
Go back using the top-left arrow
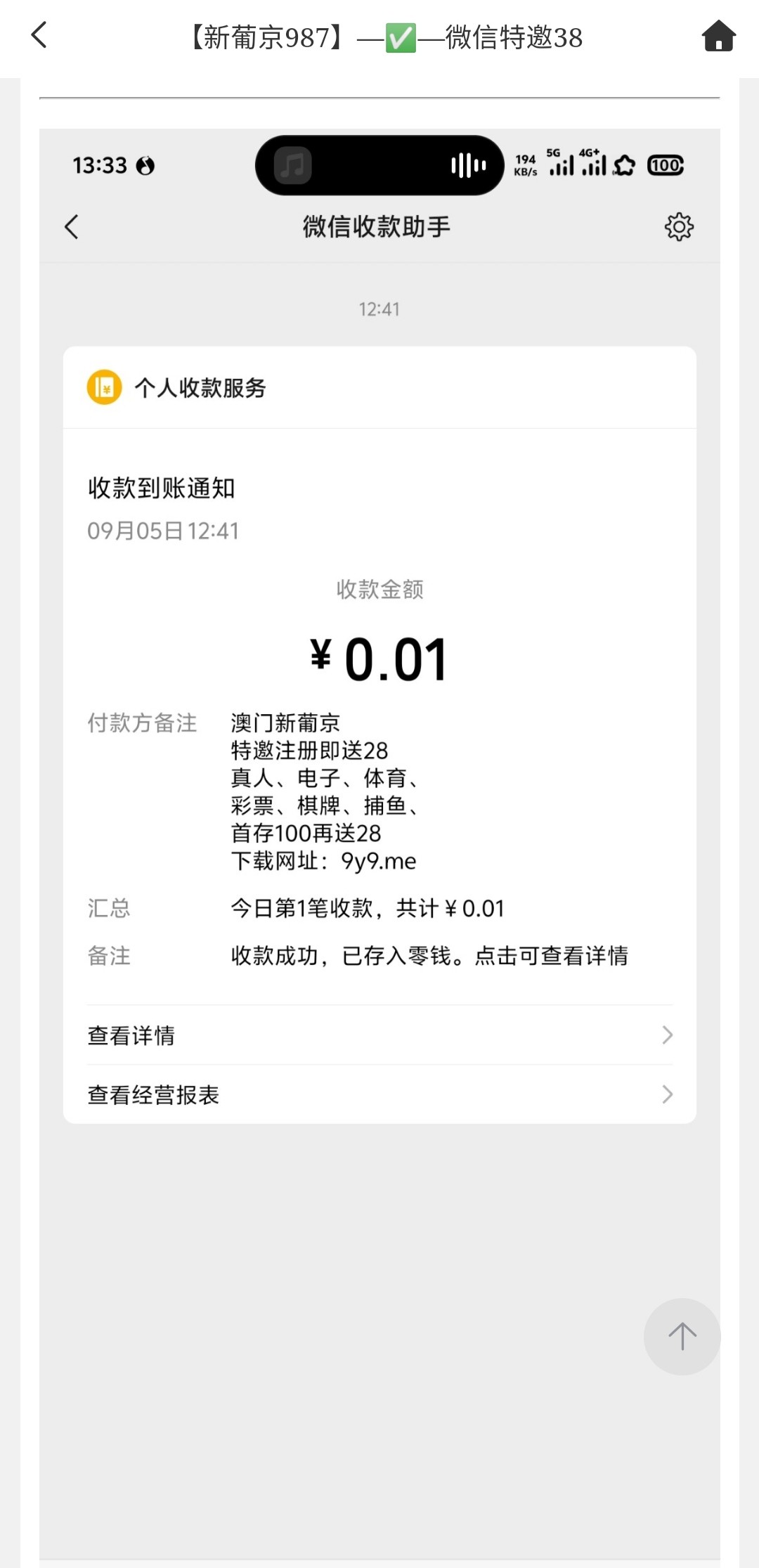click(x=39, y=35)
